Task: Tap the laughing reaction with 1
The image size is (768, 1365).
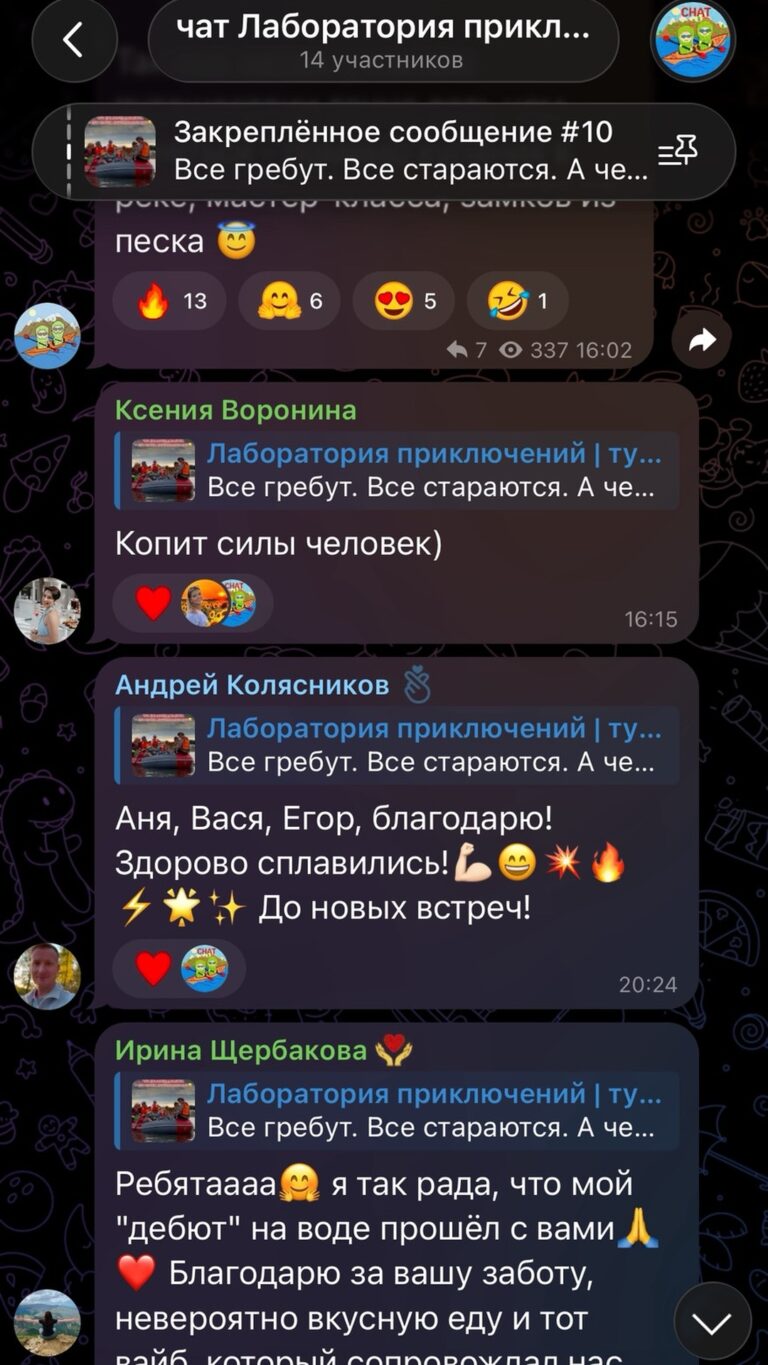Action: click(x=517, y=300)
